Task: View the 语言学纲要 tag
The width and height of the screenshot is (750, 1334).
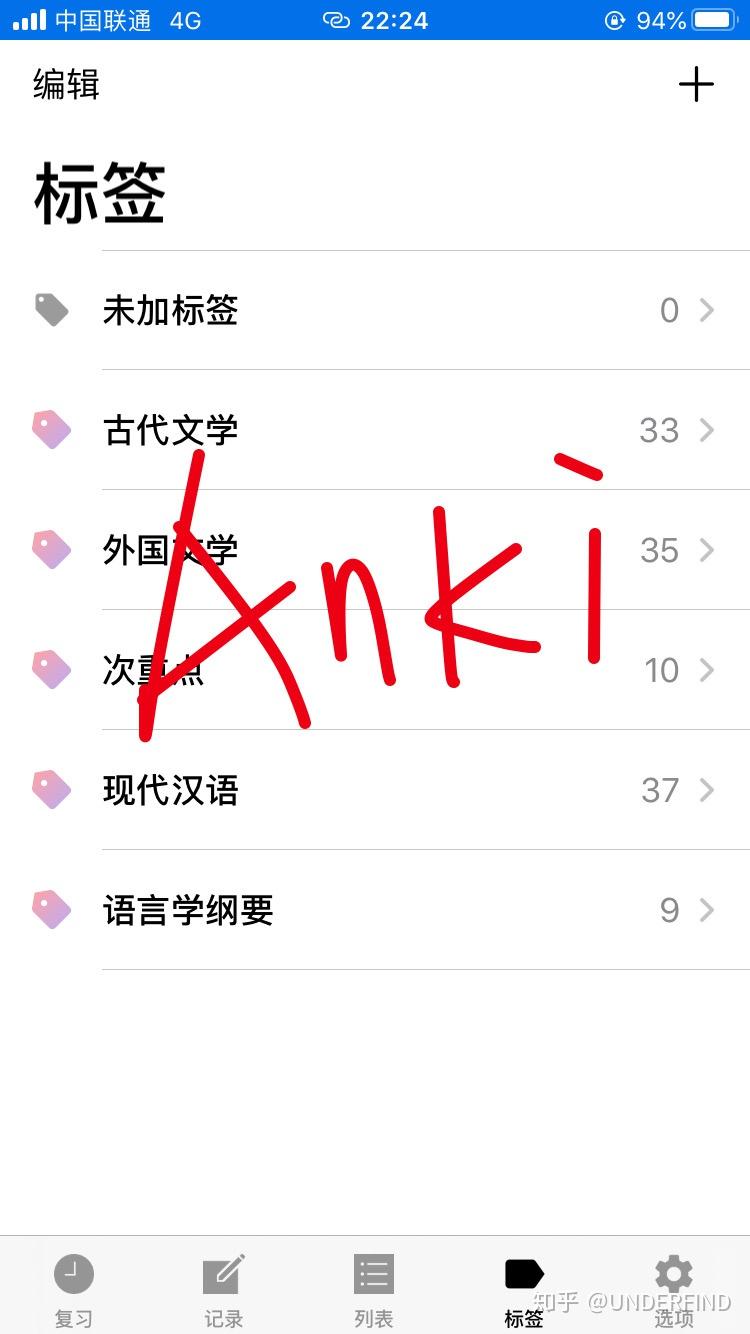Action: tap(375, 910)
